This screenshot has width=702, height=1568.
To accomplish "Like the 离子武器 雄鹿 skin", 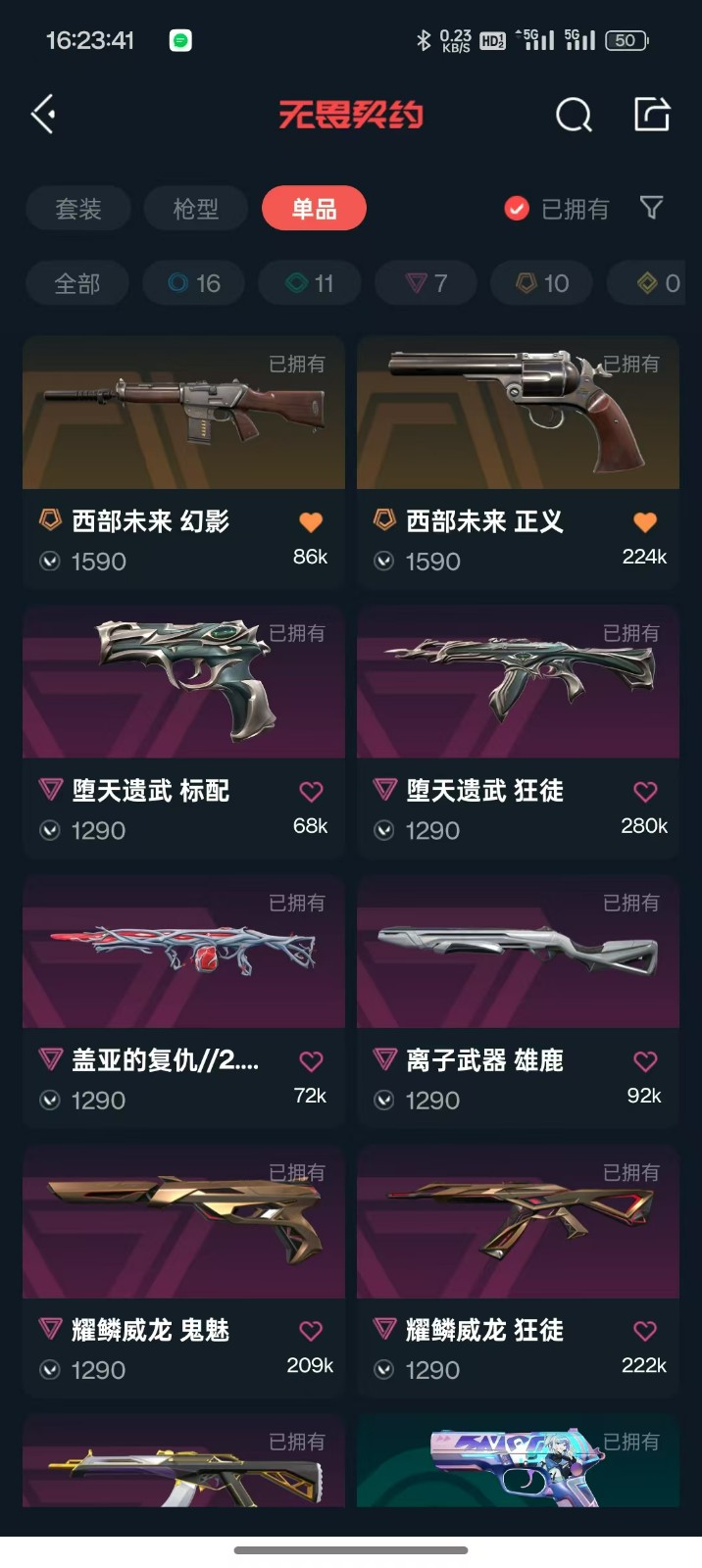I will (645, 1061).
